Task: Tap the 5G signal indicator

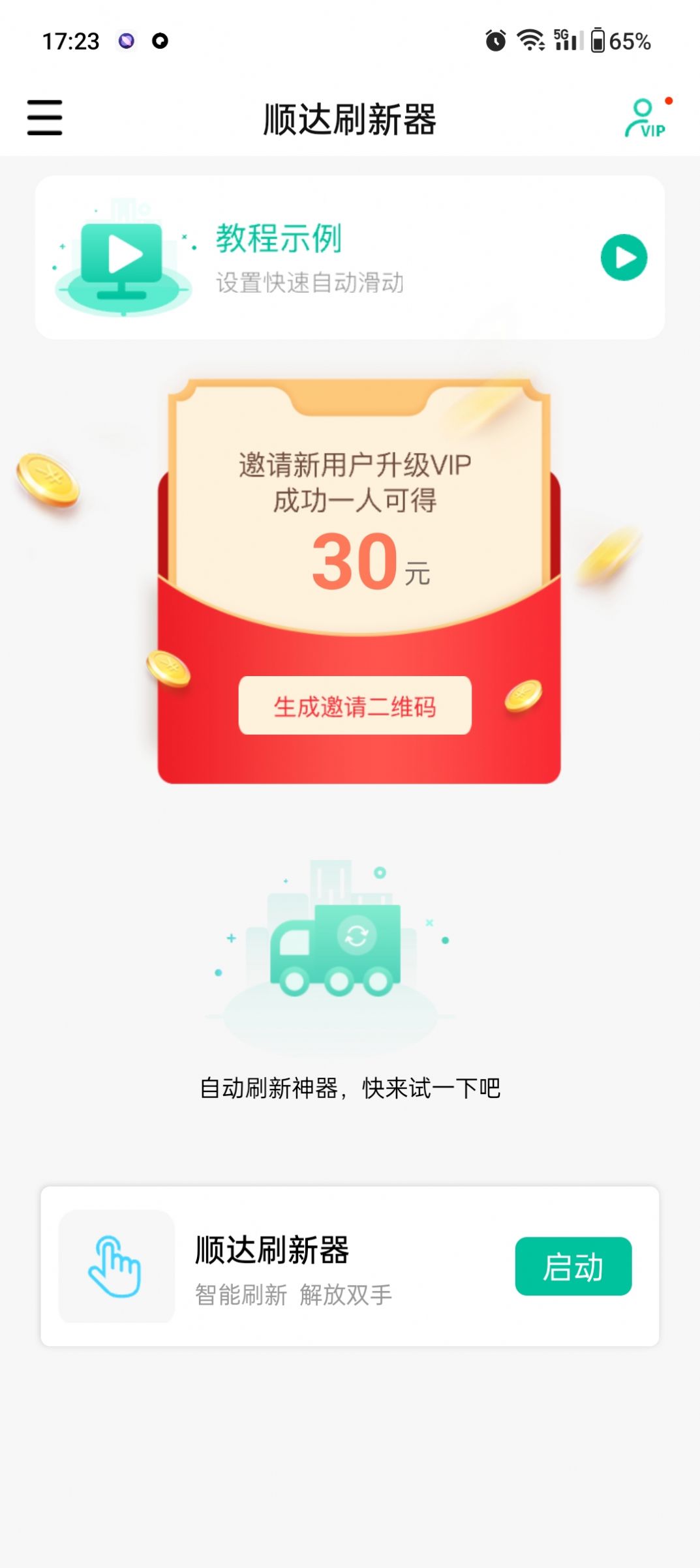Action: tap(568, 40)
